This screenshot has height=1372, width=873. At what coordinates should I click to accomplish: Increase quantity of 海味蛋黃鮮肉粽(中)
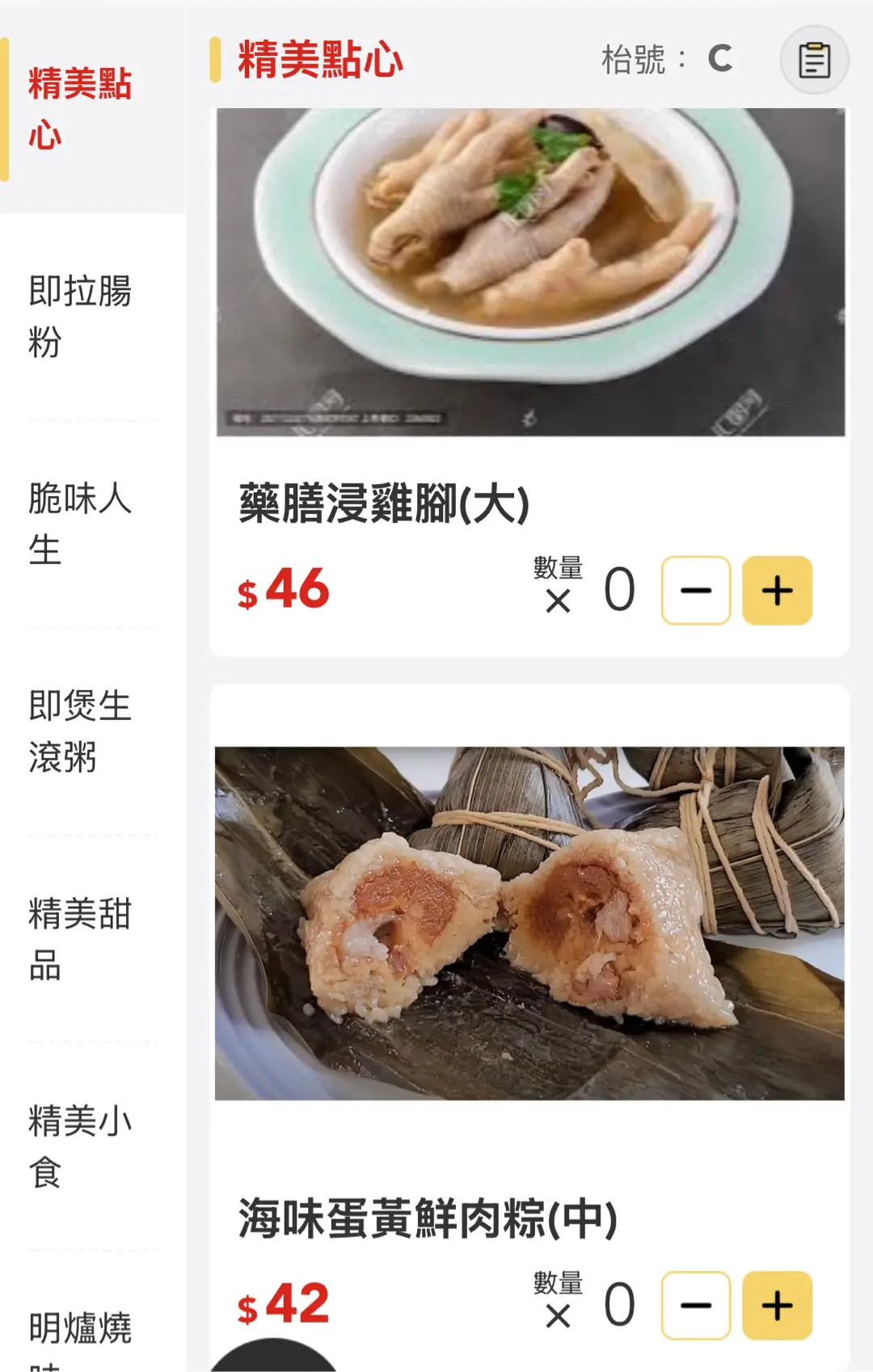point(777,1306)
